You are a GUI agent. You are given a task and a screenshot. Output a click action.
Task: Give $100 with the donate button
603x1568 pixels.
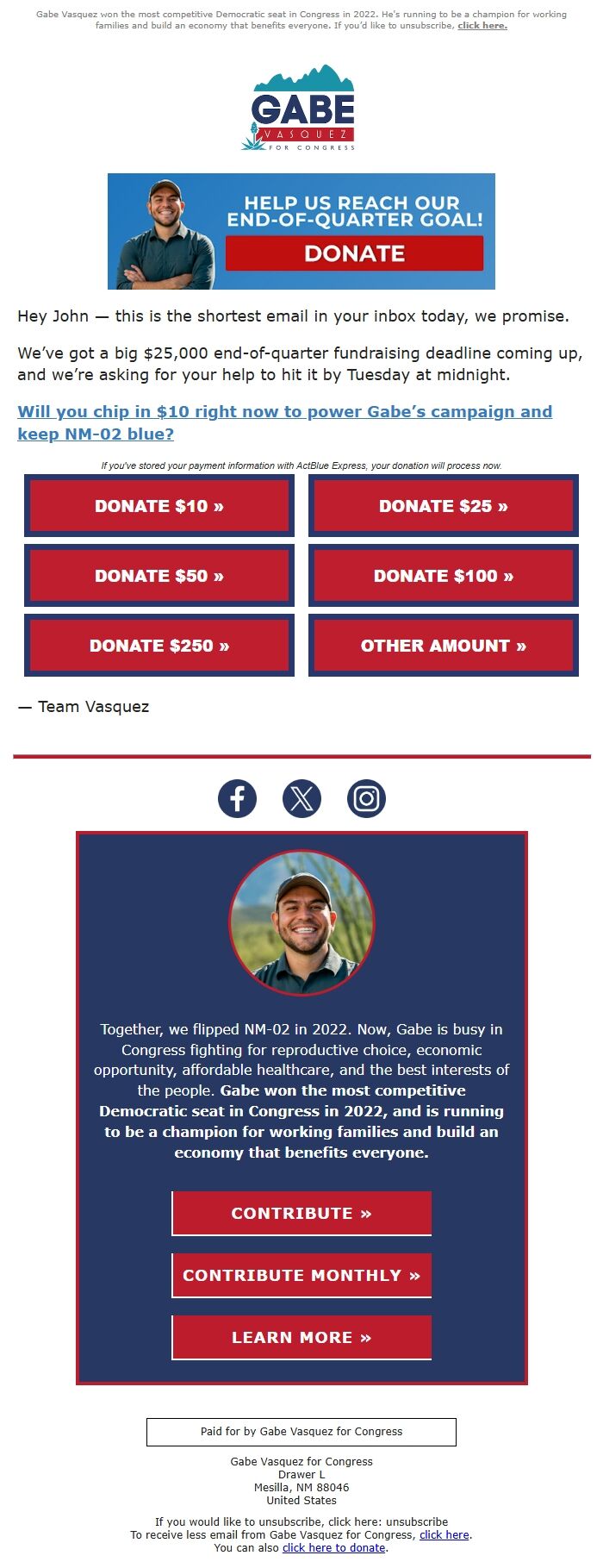pyautogui.click(x=443, y=576)
